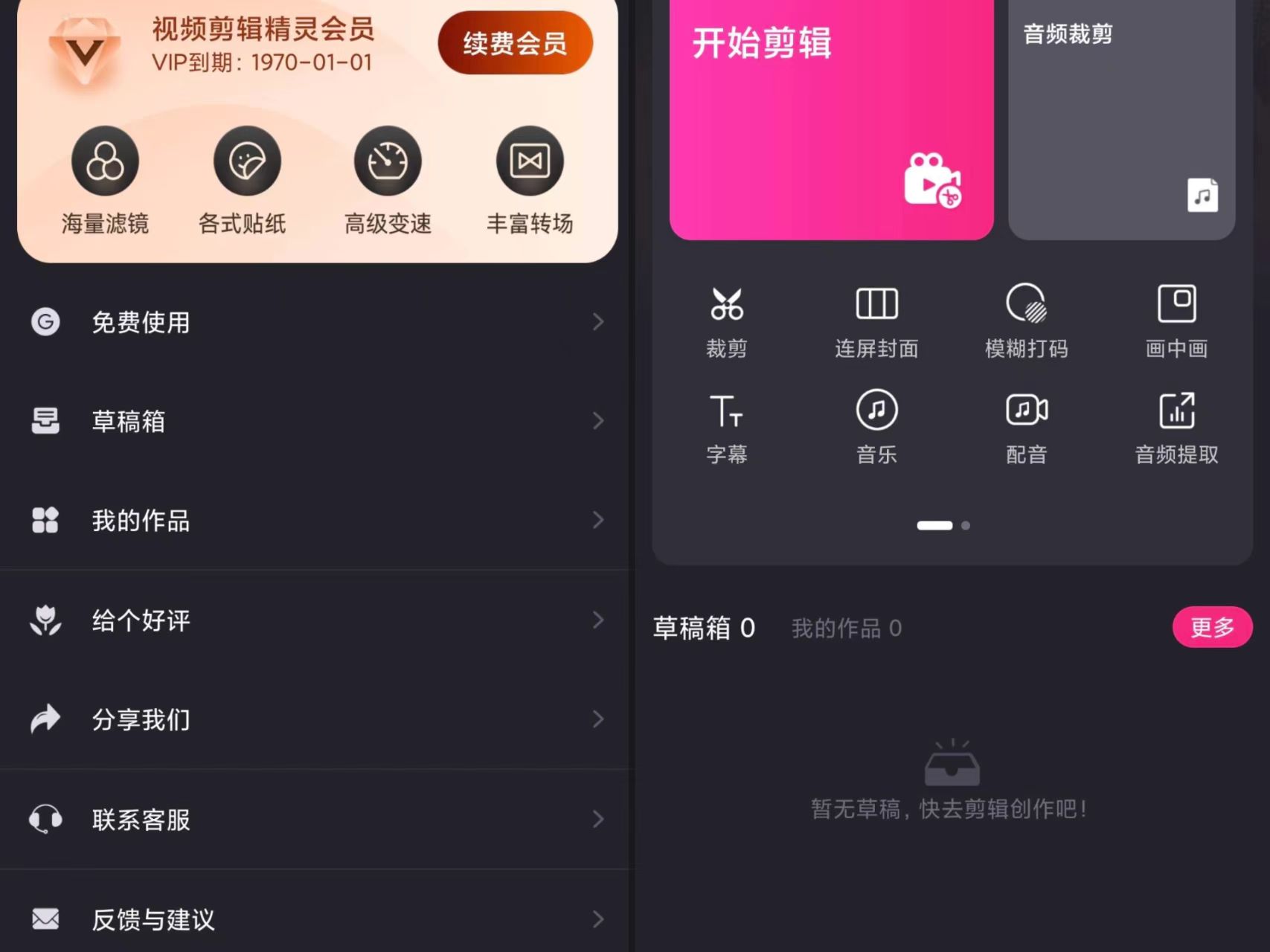
Task: Tap the pink 更多 button
Action: point(1212,627)
